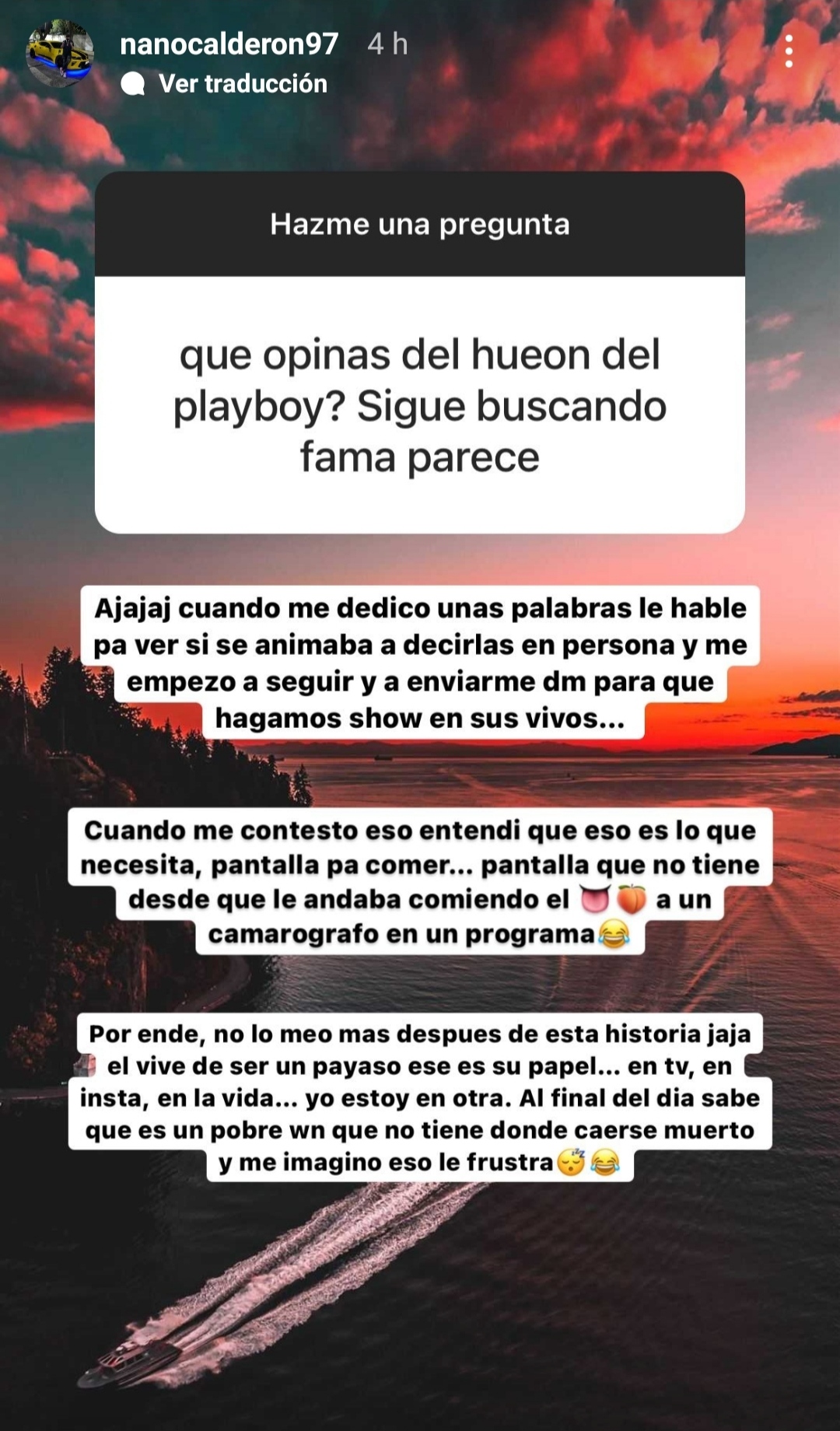Tap the nanocalderon97 username
840x1431 pixels.
pyautogui.click(x=229, y=44)
